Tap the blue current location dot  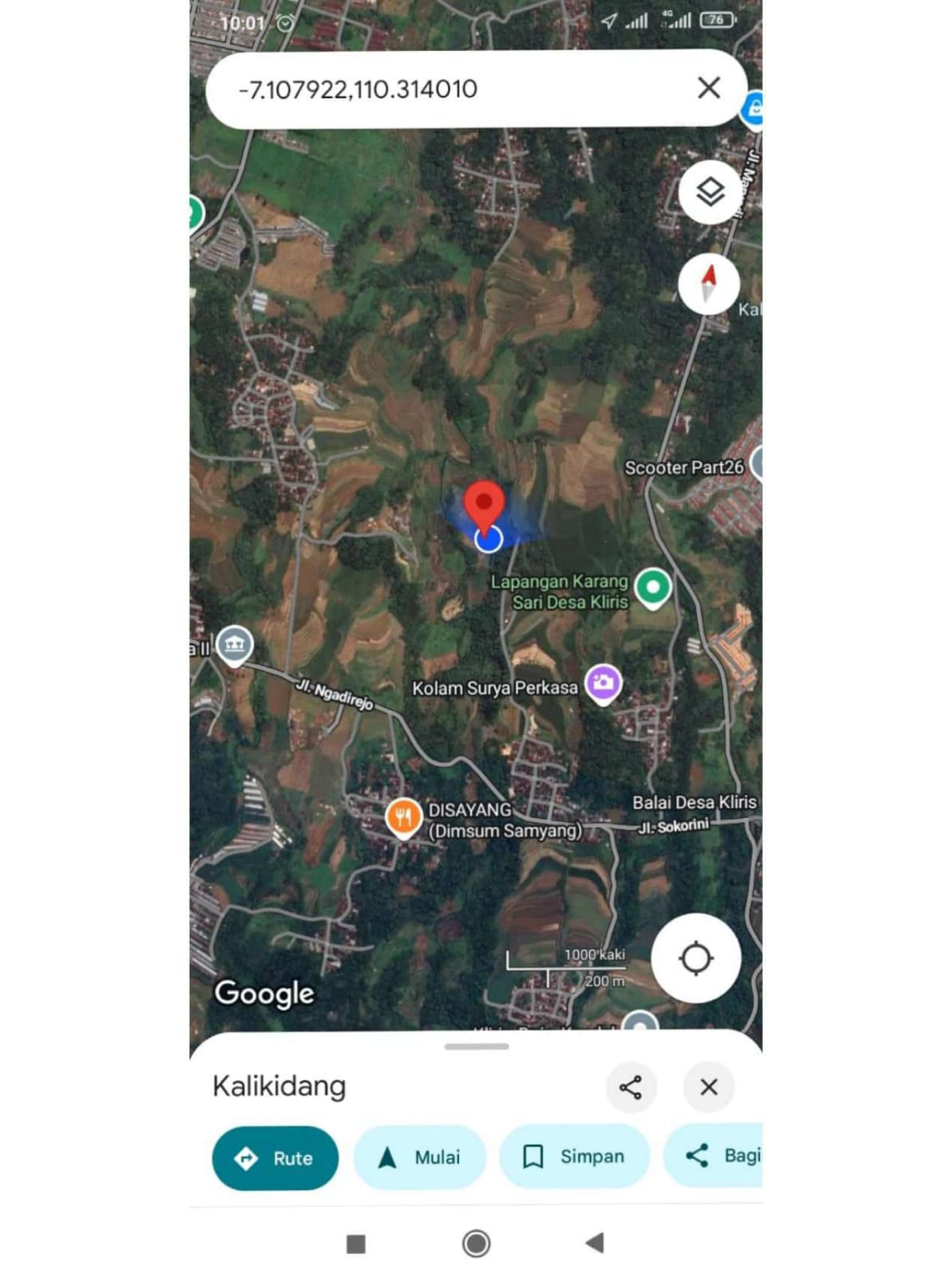tap(488, 540)
